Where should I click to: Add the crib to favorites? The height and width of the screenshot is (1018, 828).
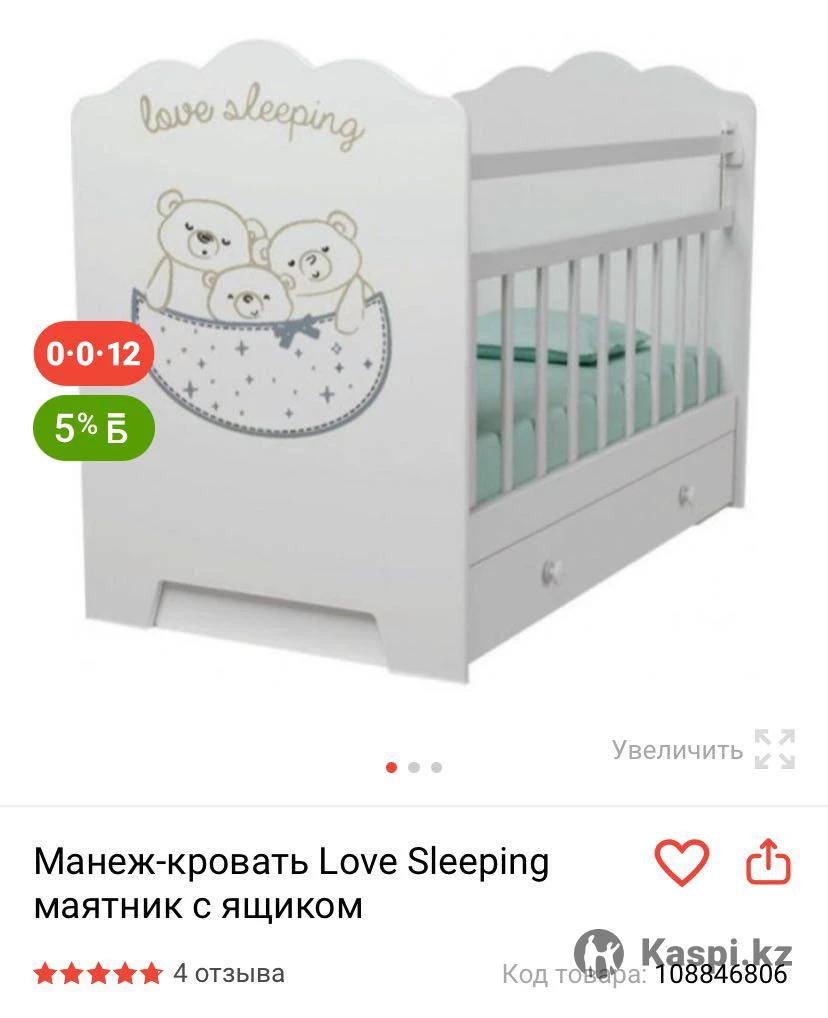681,862
